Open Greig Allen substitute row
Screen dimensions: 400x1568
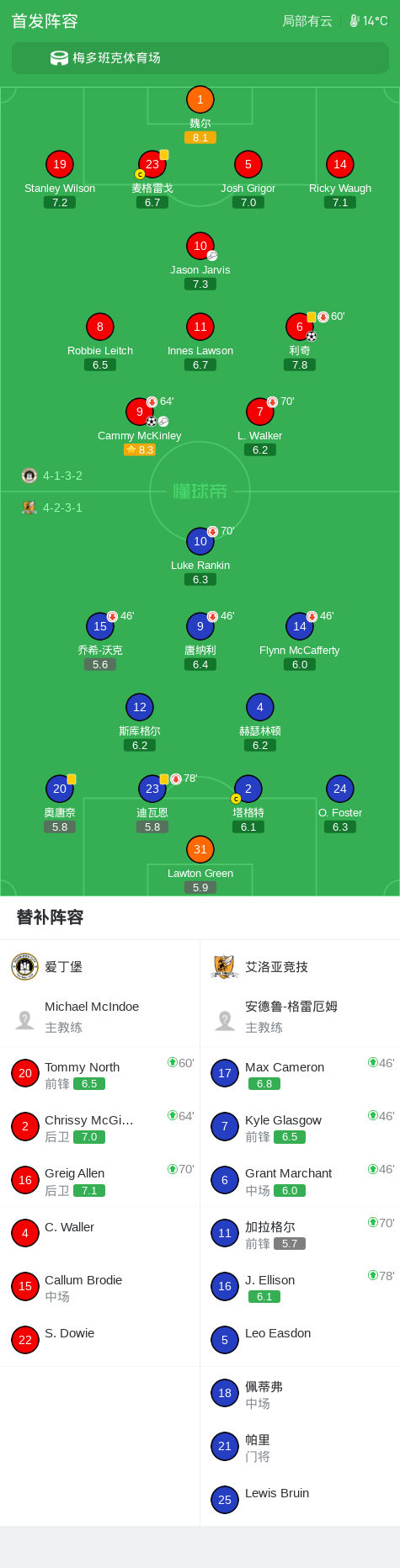99,1180
